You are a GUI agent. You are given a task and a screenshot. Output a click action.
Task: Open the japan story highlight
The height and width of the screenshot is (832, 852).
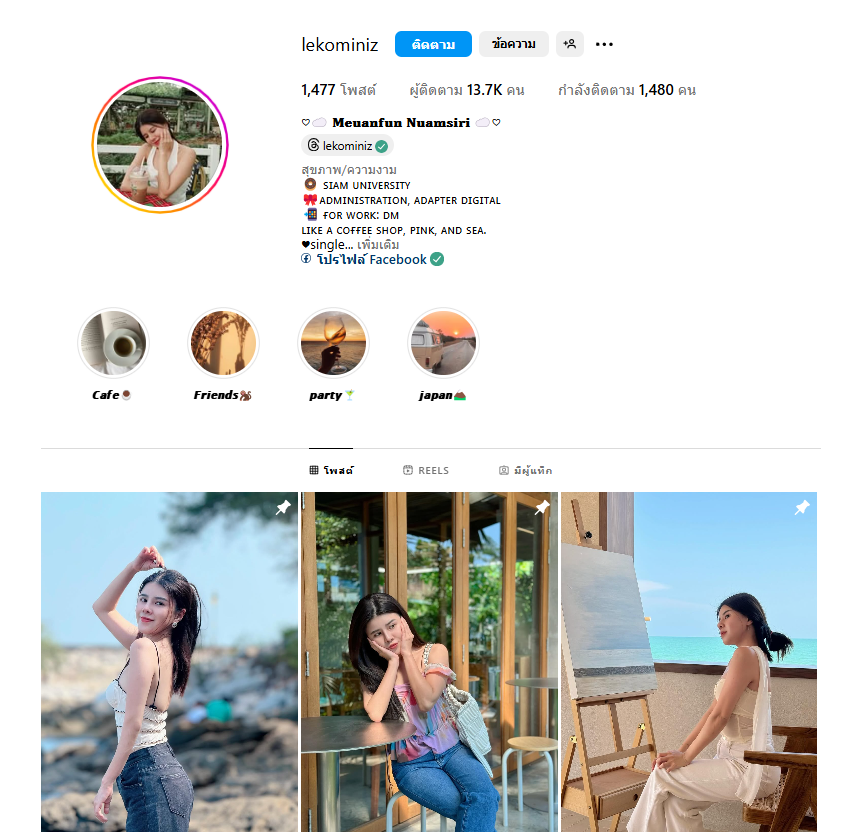click(443, 343)
